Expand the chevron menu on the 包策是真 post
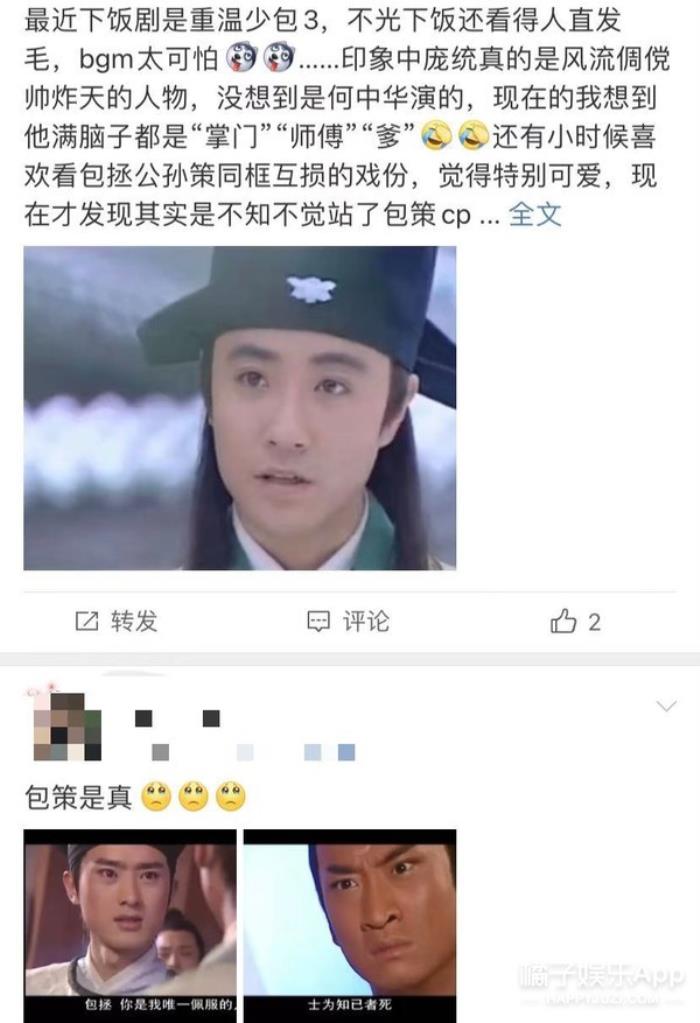Image resolution: width=700 pixels, height=1023 pixels. (666, 707)
